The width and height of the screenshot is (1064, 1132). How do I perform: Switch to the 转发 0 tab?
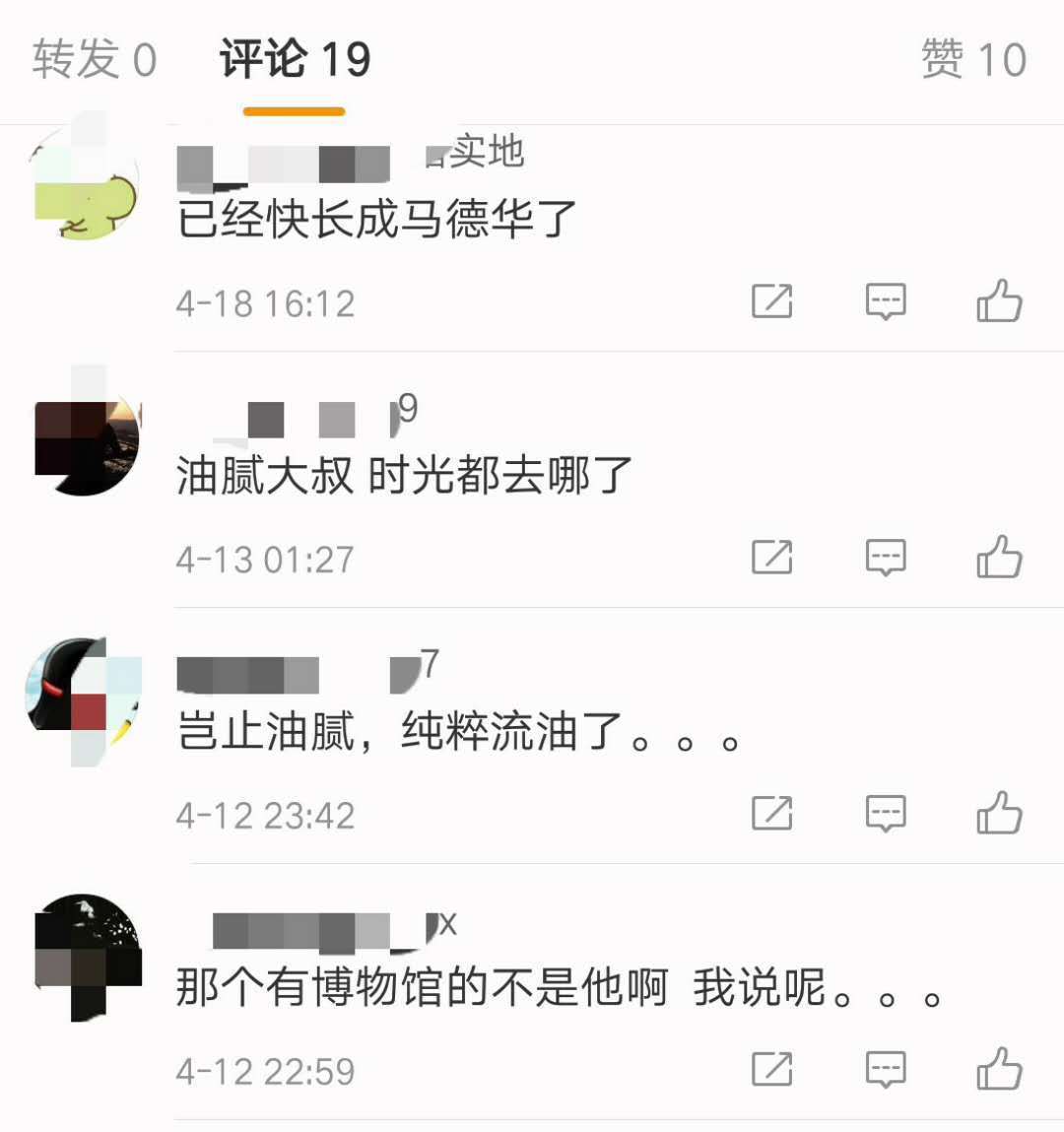pos(94,60)
